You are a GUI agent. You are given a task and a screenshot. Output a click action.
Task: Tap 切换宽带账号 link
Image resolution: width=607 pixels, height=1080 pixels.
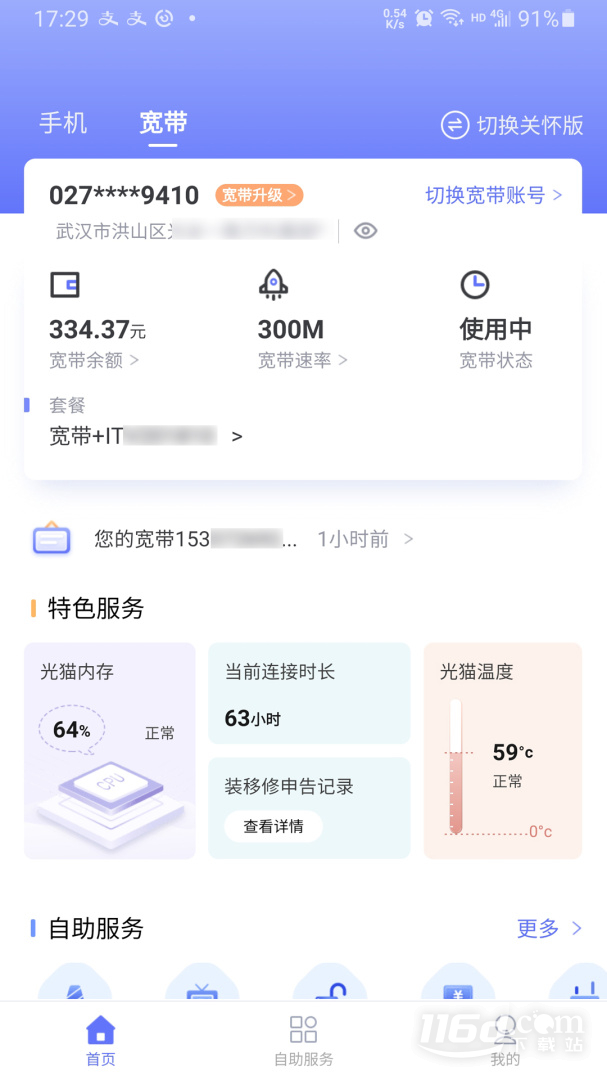(494, 196)
